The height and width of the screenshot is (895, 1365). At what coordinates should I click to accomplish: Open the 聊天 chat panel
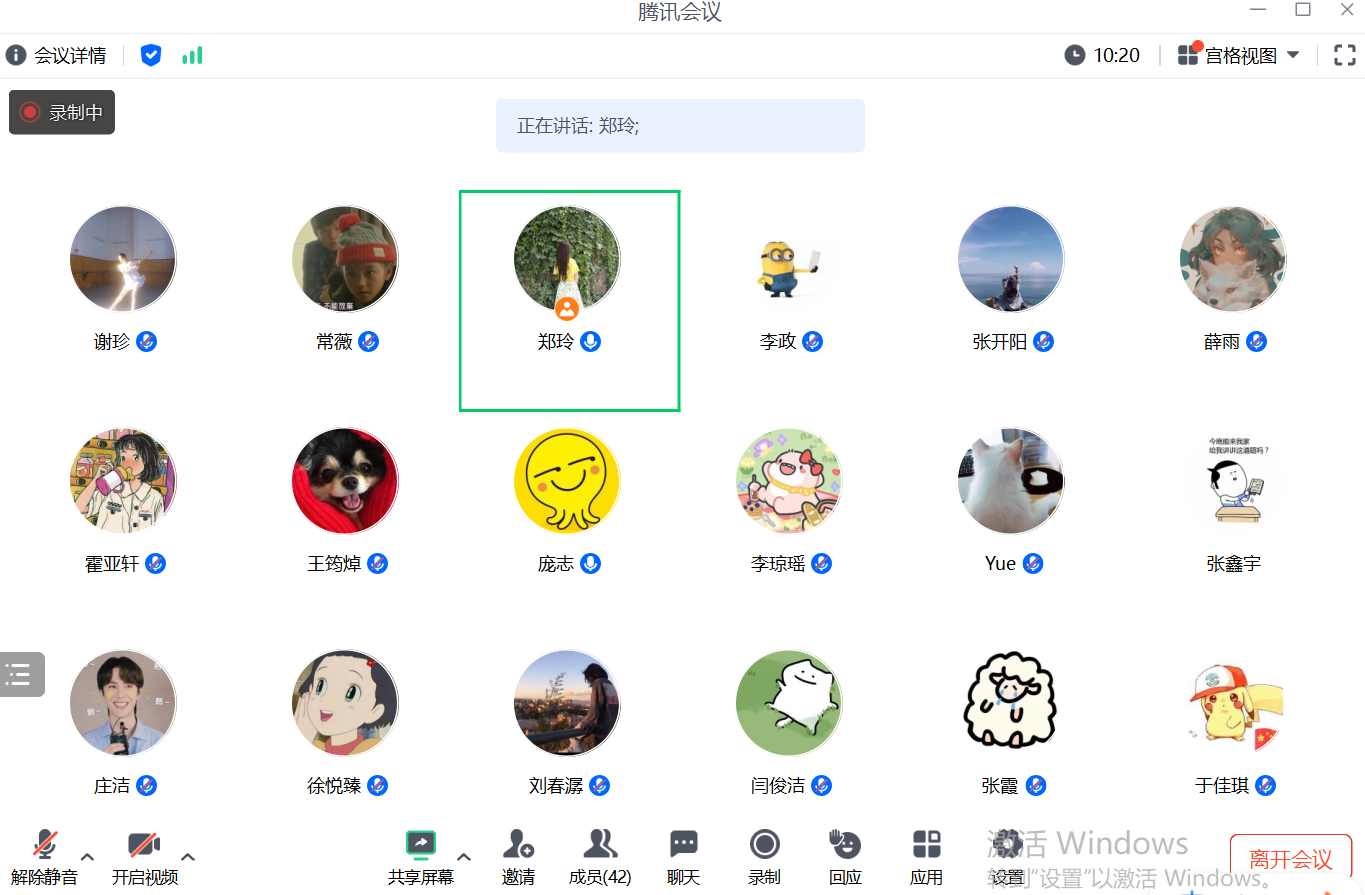tap(683, 857)
